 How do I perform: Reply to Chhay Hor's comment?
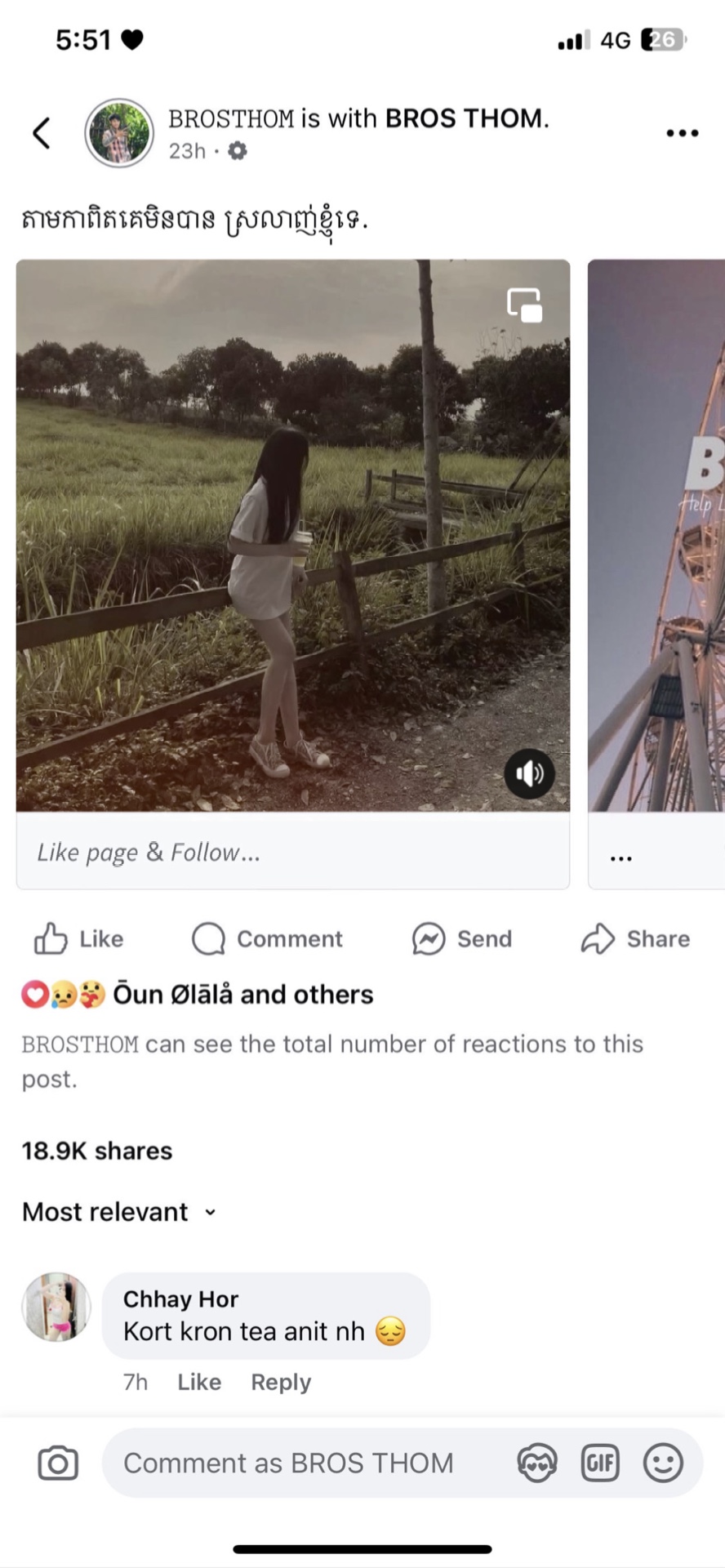pyautogui.click(x=281, y=1382)
